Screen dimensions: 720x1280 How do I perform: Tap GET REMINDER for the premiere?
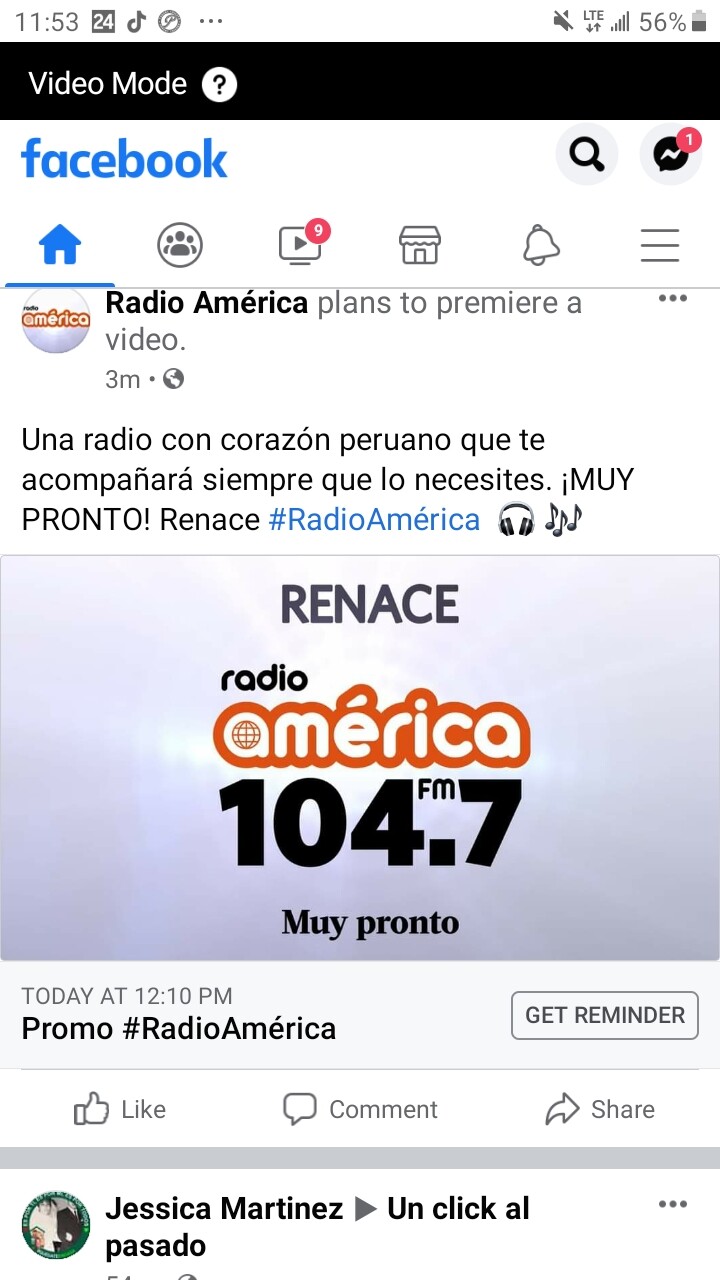604,1015
